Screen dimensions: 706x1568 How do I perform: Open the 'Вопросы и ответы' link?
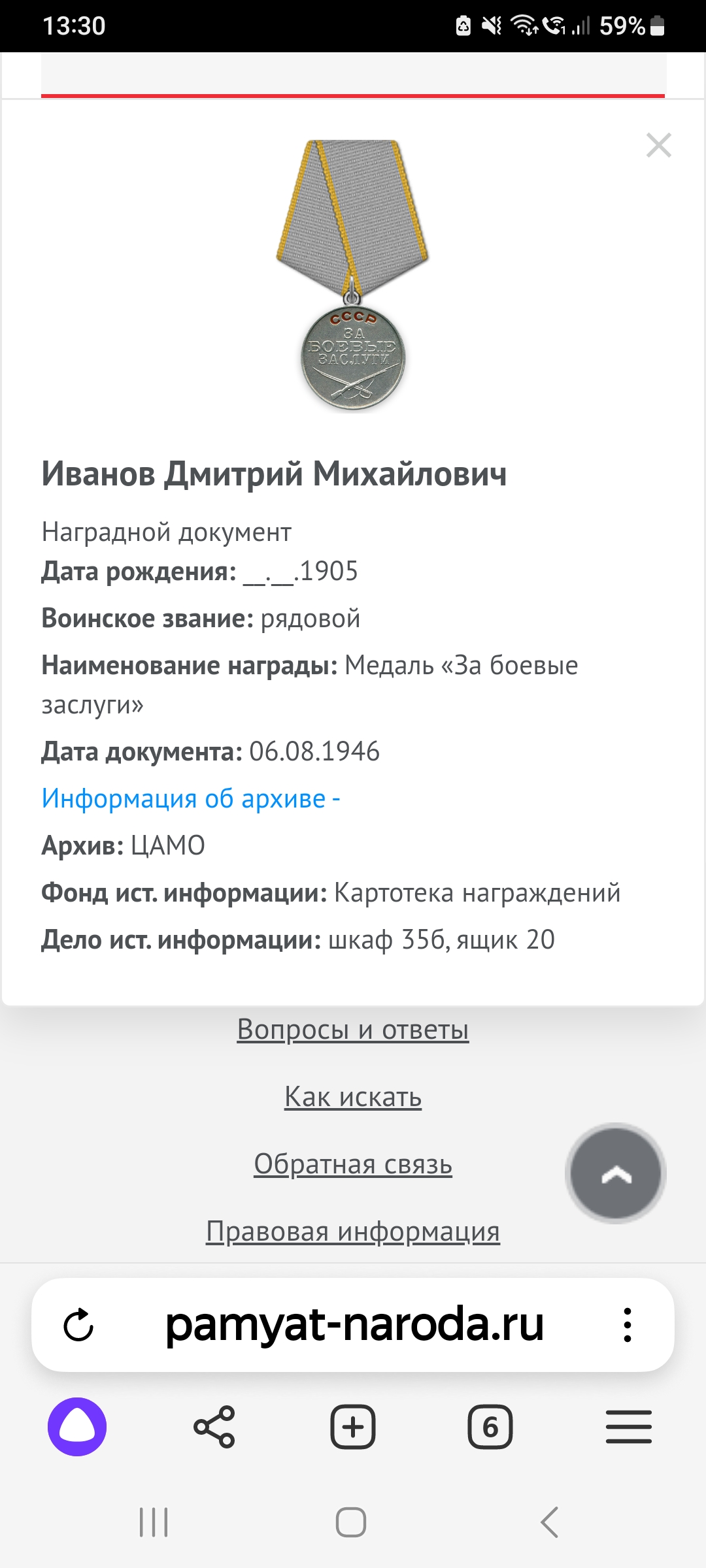[352, 1030]
